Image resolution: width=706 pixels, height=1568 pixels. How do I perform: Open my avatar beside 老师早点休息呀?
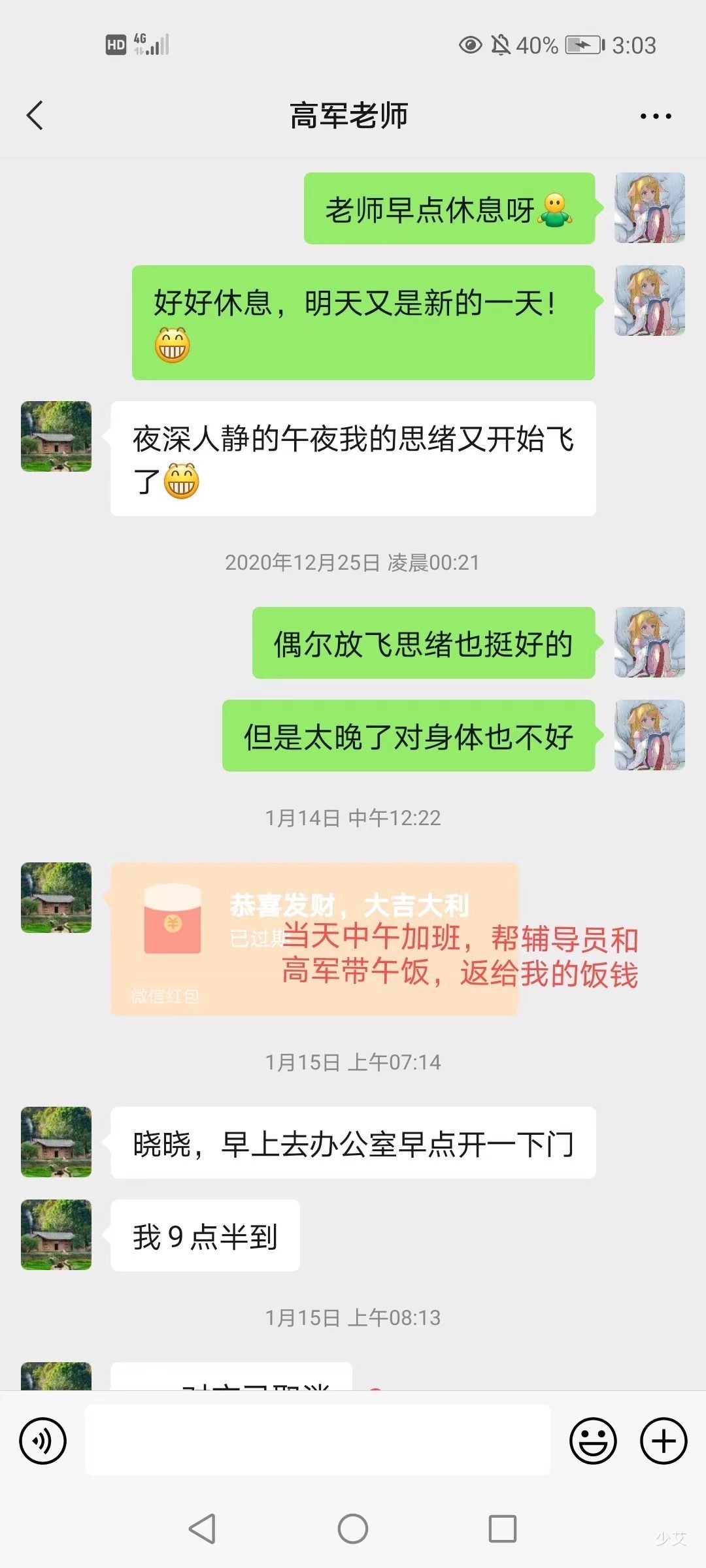point(649,208)
